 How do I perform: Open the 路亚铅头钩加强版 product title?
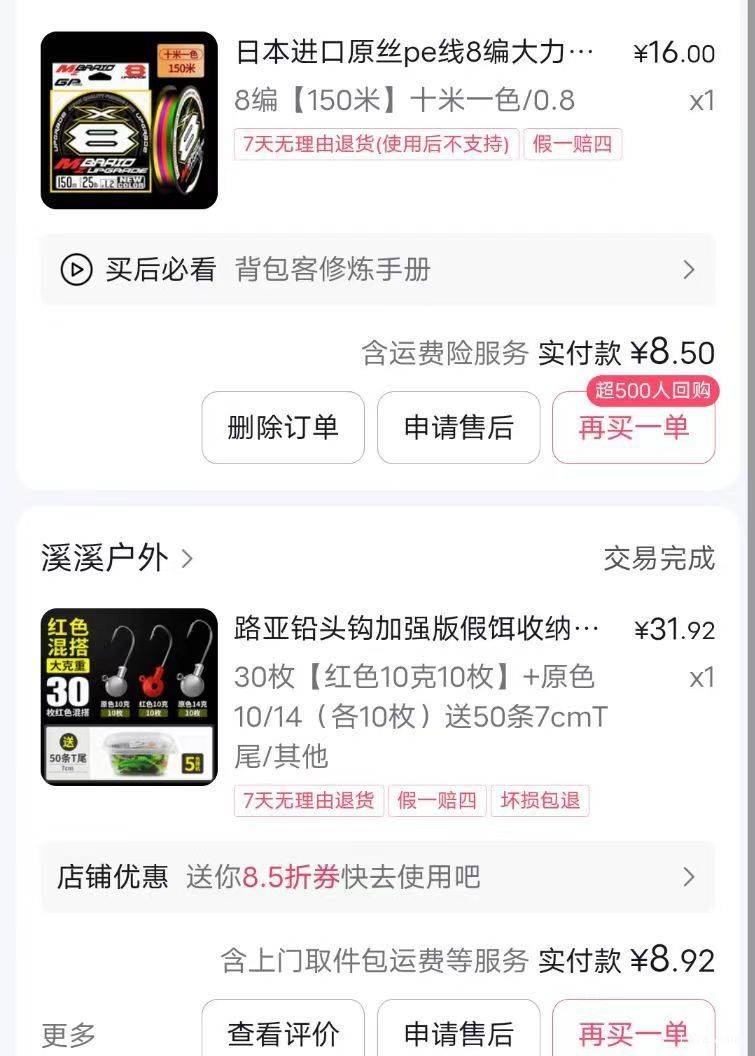click(x=417, y=628)
